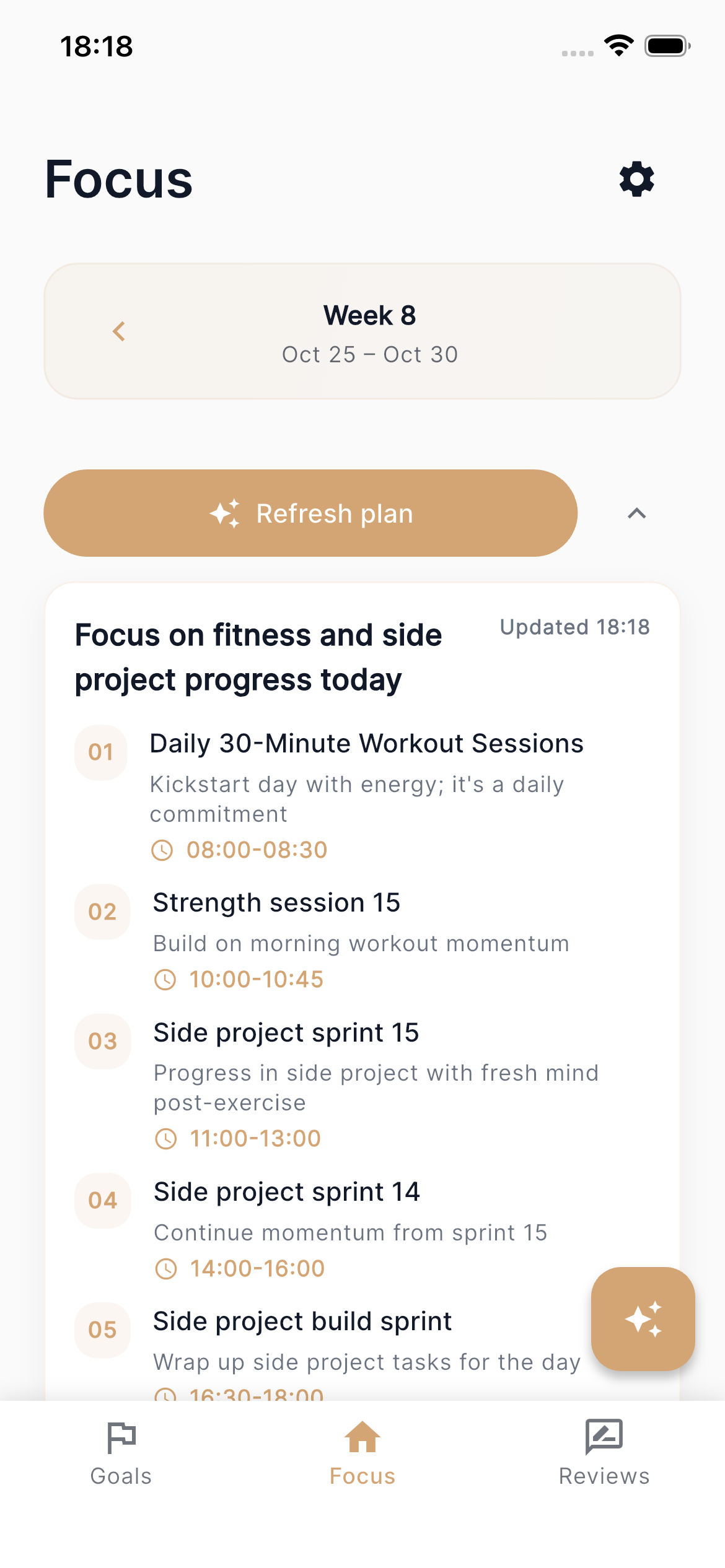Open Daily 30-Minute Workout Sessions item
725x1568 pixels.
click(366, 744)
